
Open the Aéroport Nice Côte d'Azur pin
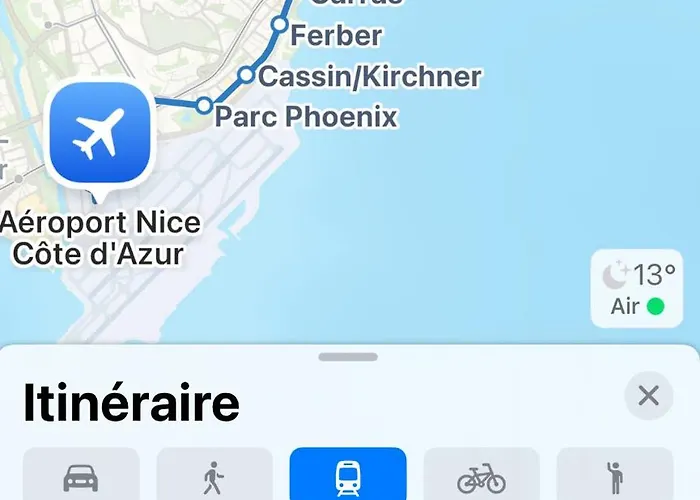(99, 135)
